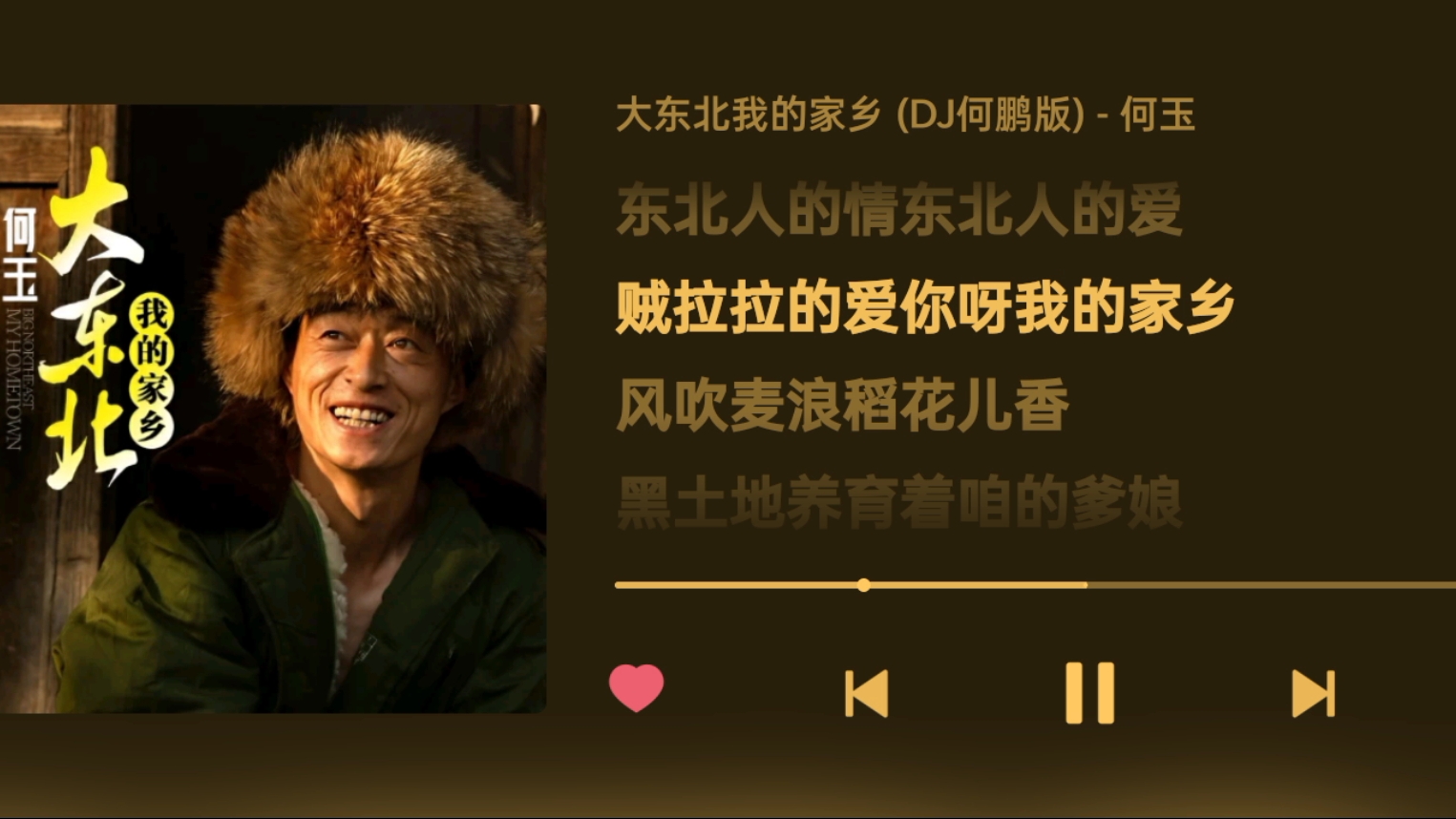Screen dimensions: 1456x819
Task: Pause the playing song
Action: (1089, 693)
